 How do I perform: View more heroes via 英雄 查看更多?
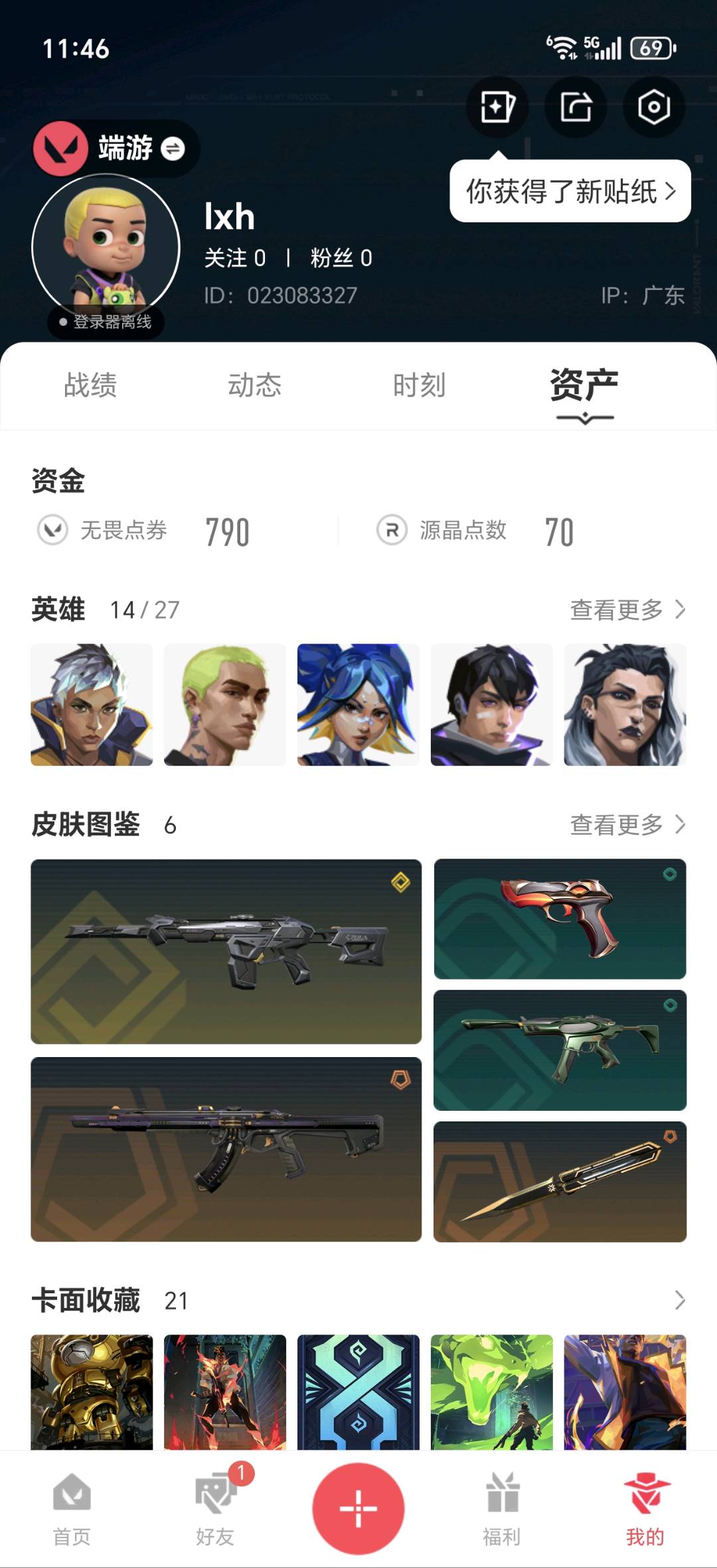pyautogui.click(x=627, y=610)
